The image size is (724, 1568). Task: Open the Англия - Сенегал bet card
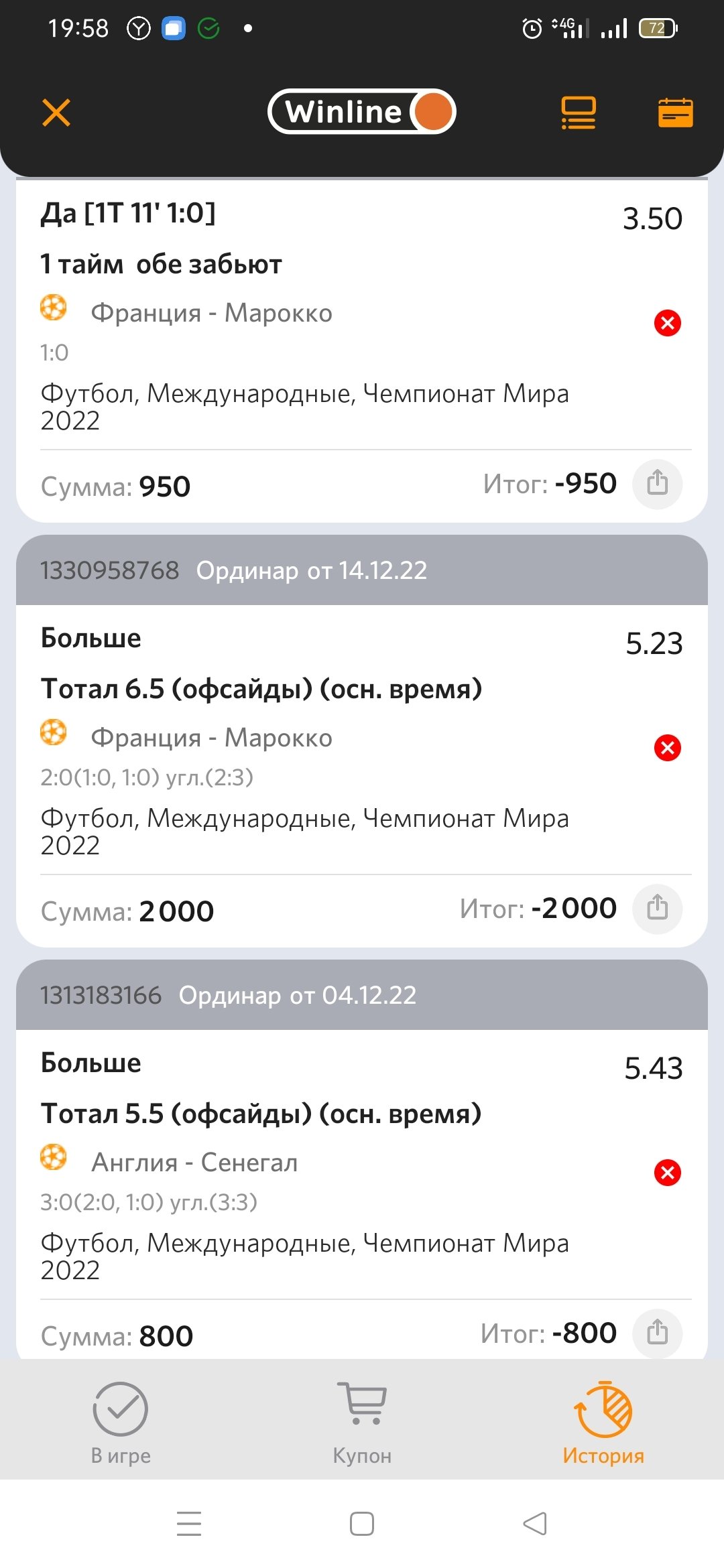coord(194,1163)
